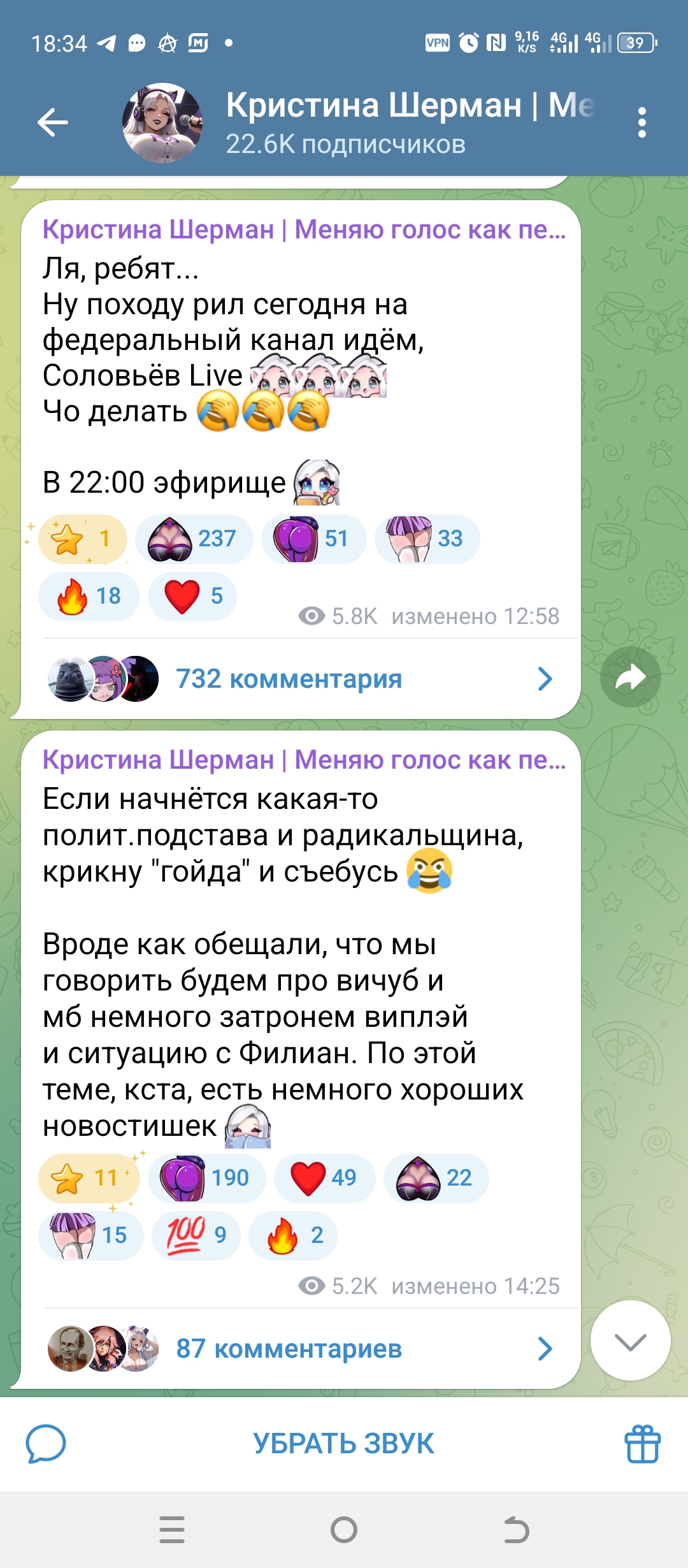The width and height of the screenshot is (688, 1568).
Task: Go back using the header arrow
Action: (x=52, y=122)
